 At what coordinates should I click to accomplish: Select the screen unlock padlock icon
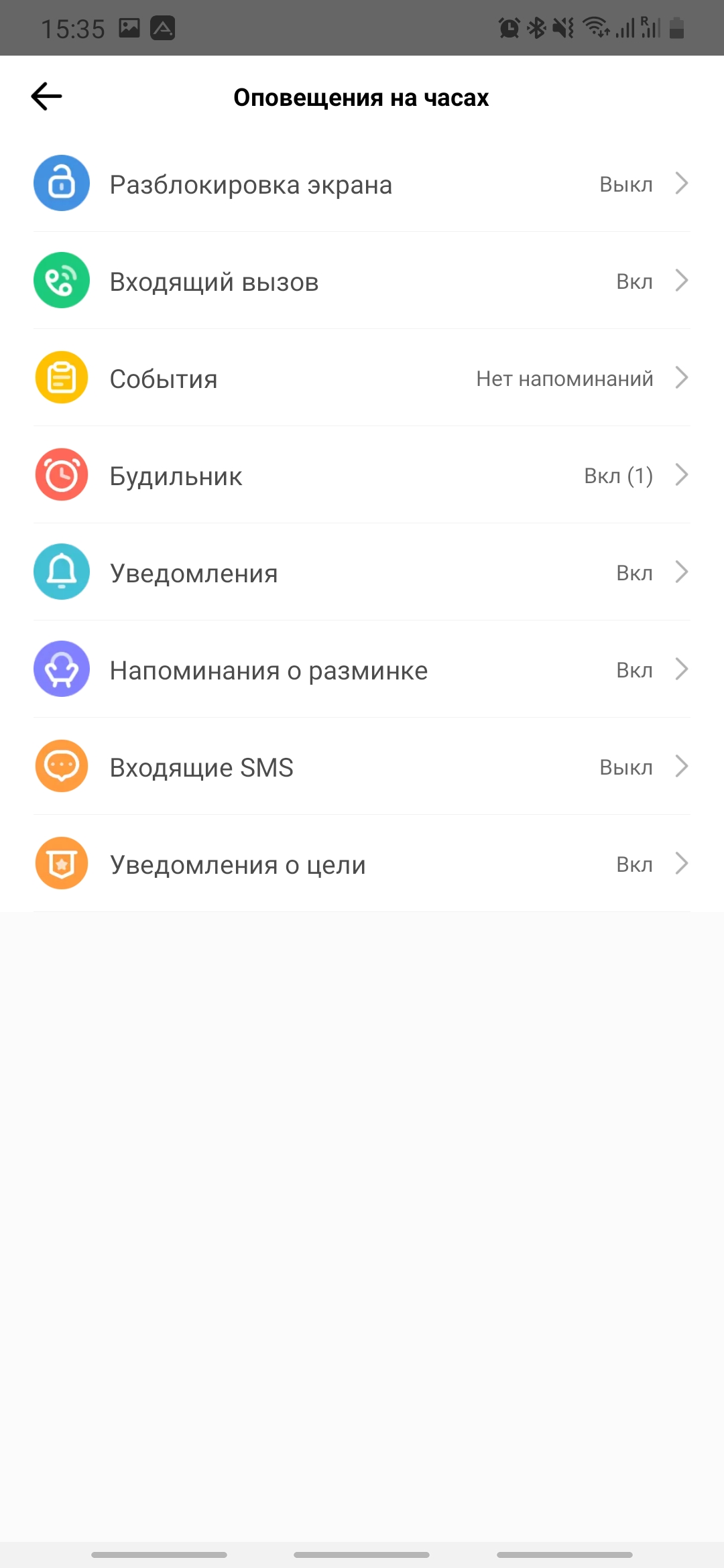[61, 183]
